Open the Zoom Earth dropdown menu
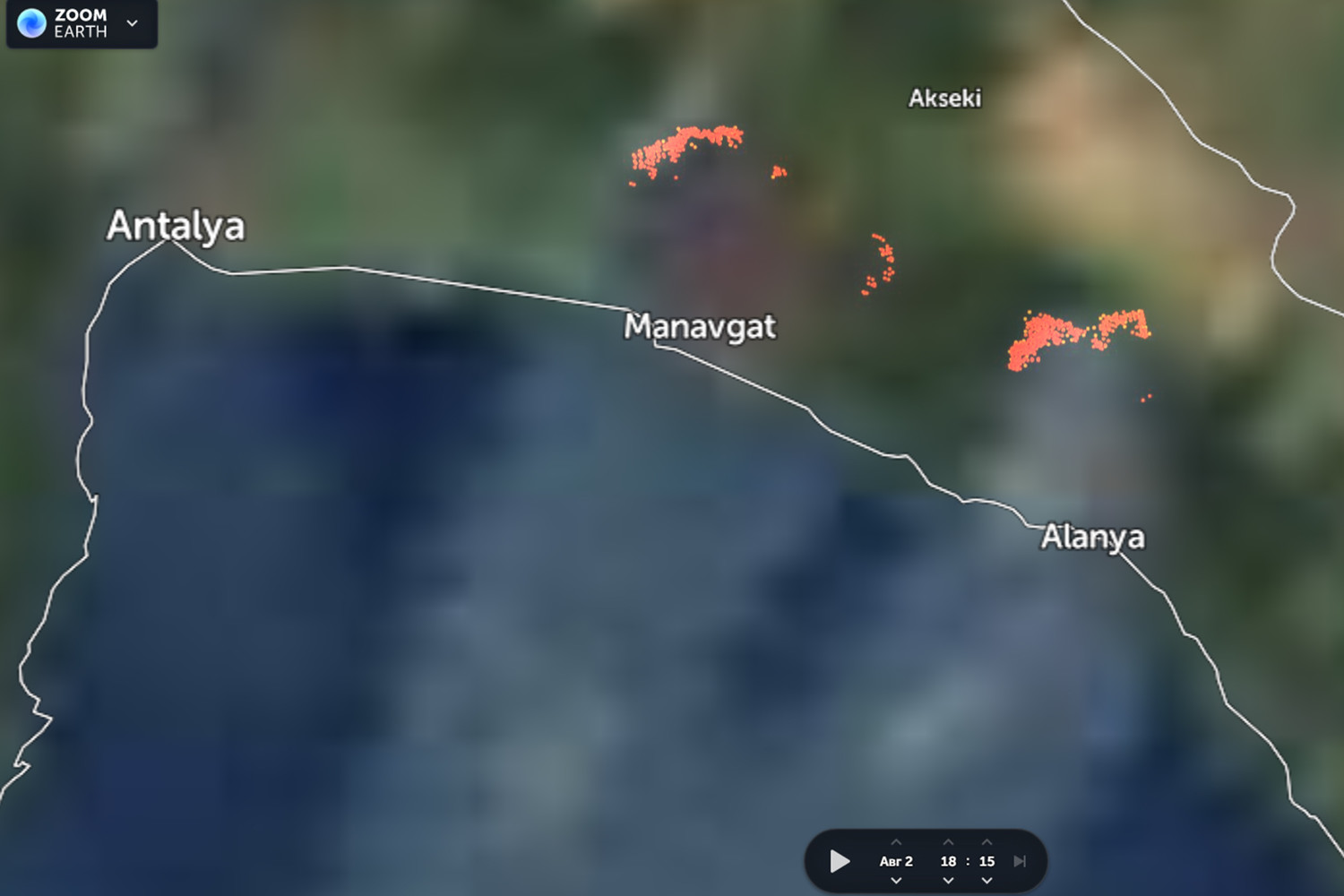This screenshot has height=896, width=1344. [x=133, y=23]
